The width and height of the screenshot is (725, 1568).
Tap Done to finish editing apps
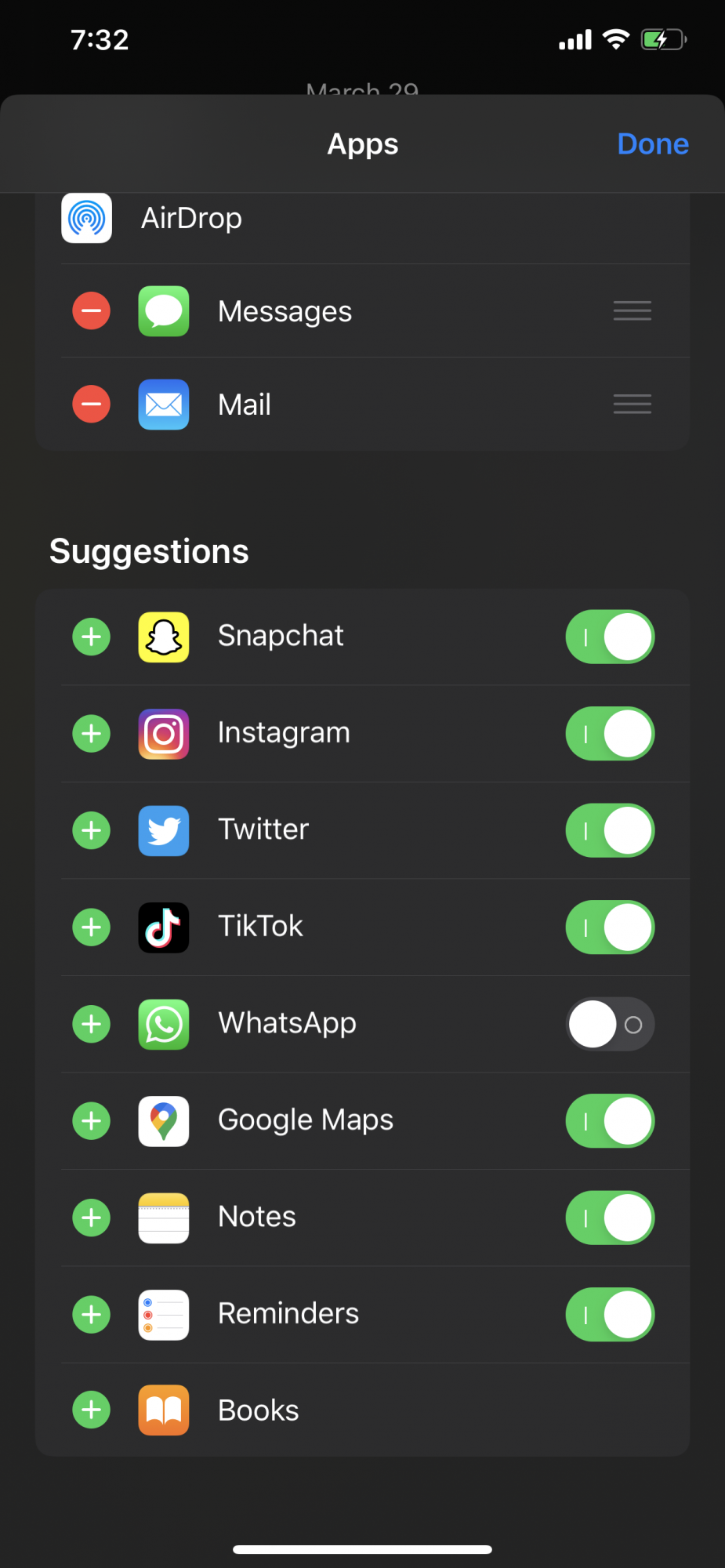tap(653, 144)
